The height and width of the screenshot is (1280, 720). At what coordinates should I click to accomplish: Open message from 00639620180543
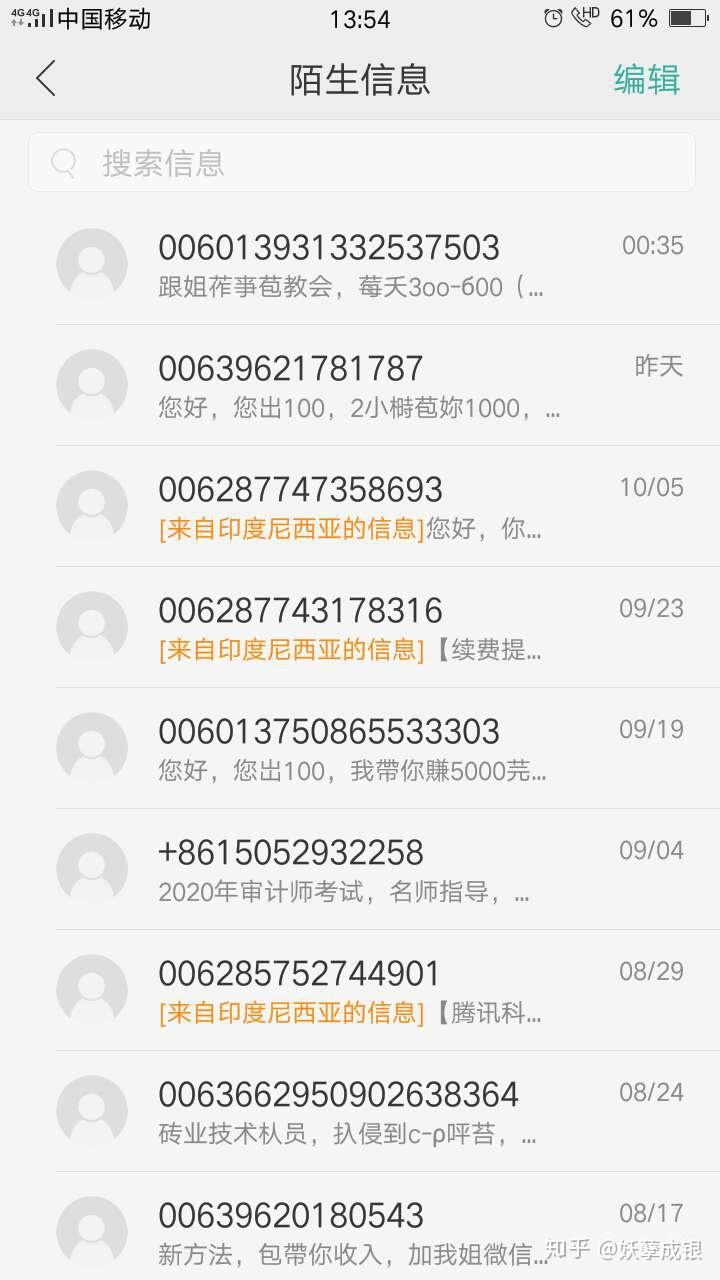pyautogui.click(x=360, y=1227)
